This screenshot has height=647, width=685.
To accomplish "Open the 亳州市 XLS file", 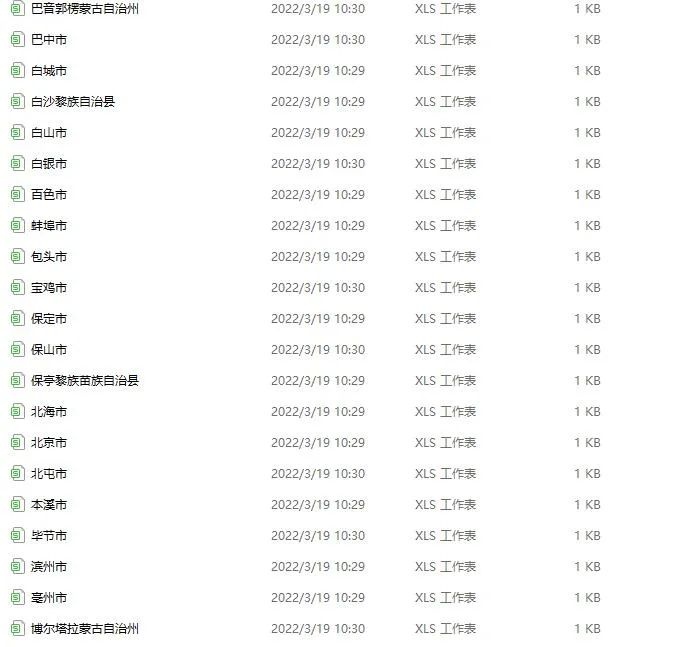I will tap(49, 598).
